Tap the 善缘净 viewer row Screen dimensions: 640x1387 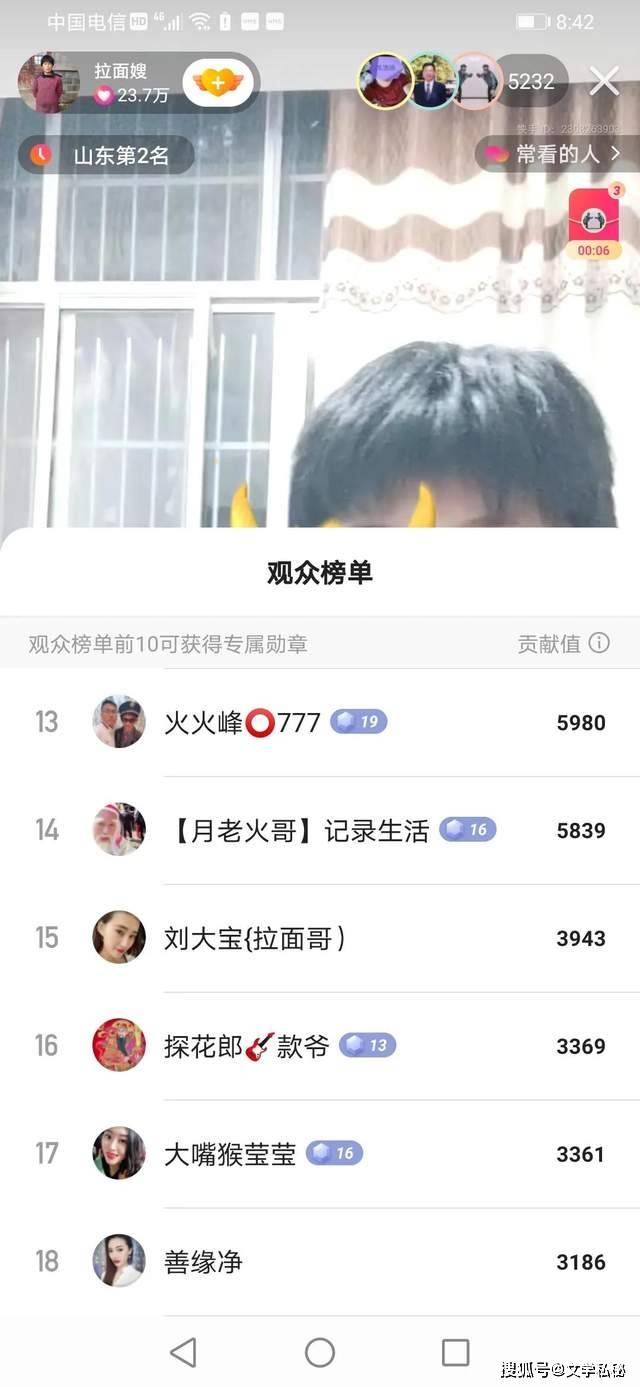[320, 1262]
